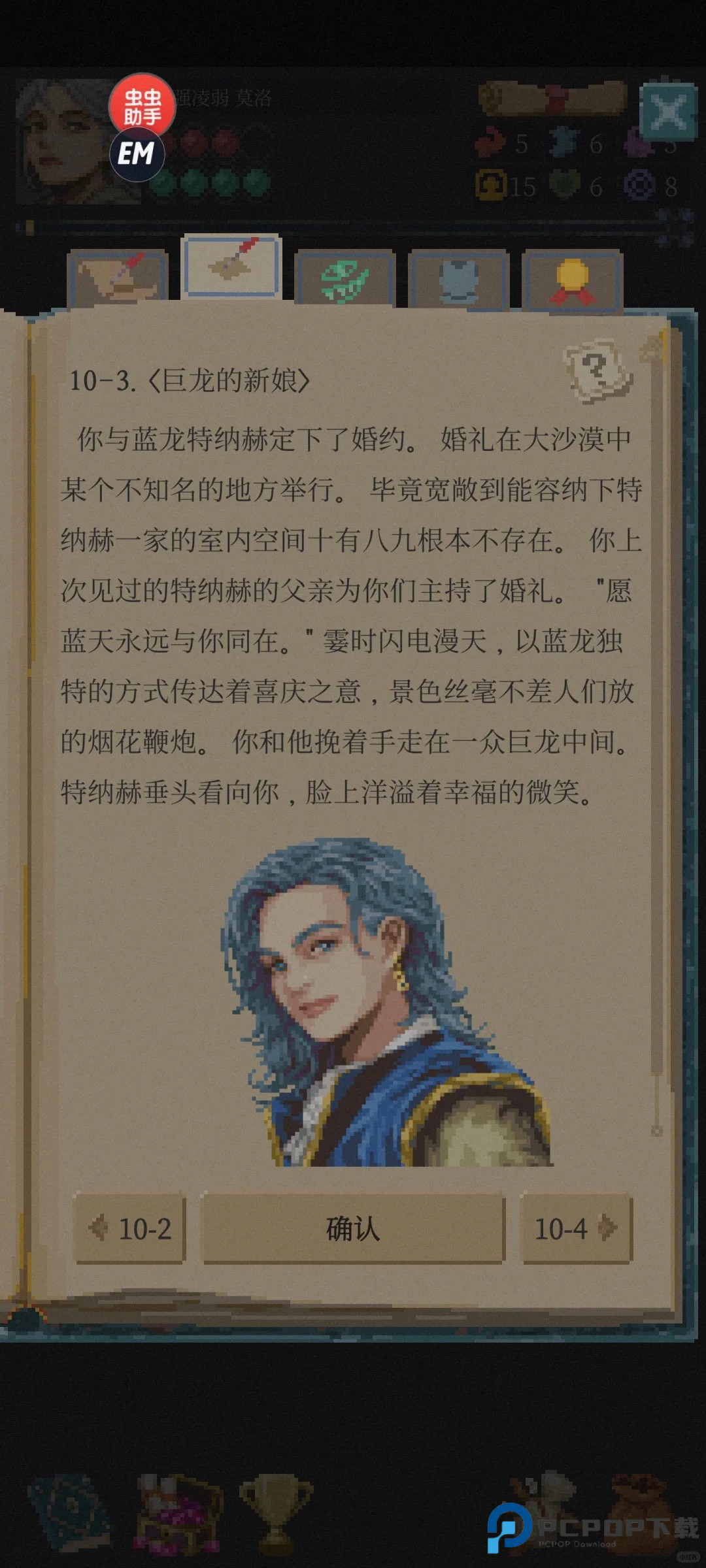Open the question mark help scroll
Image resolution: width=706 pixels, height=1568 pixels.
tap(597, 370)
